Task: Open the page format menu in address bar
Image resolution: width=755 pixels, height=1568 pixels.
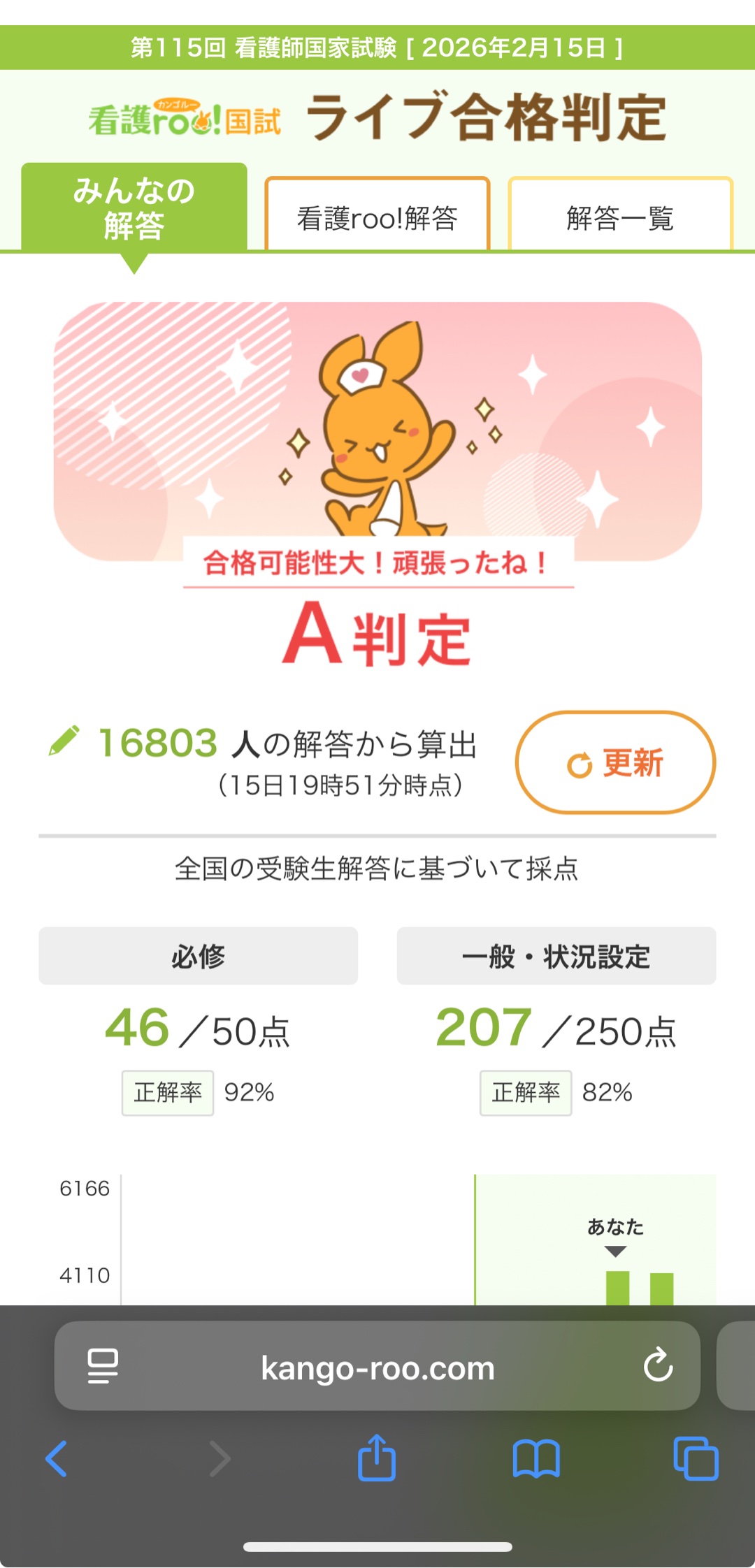Action: pos(103,1365)
